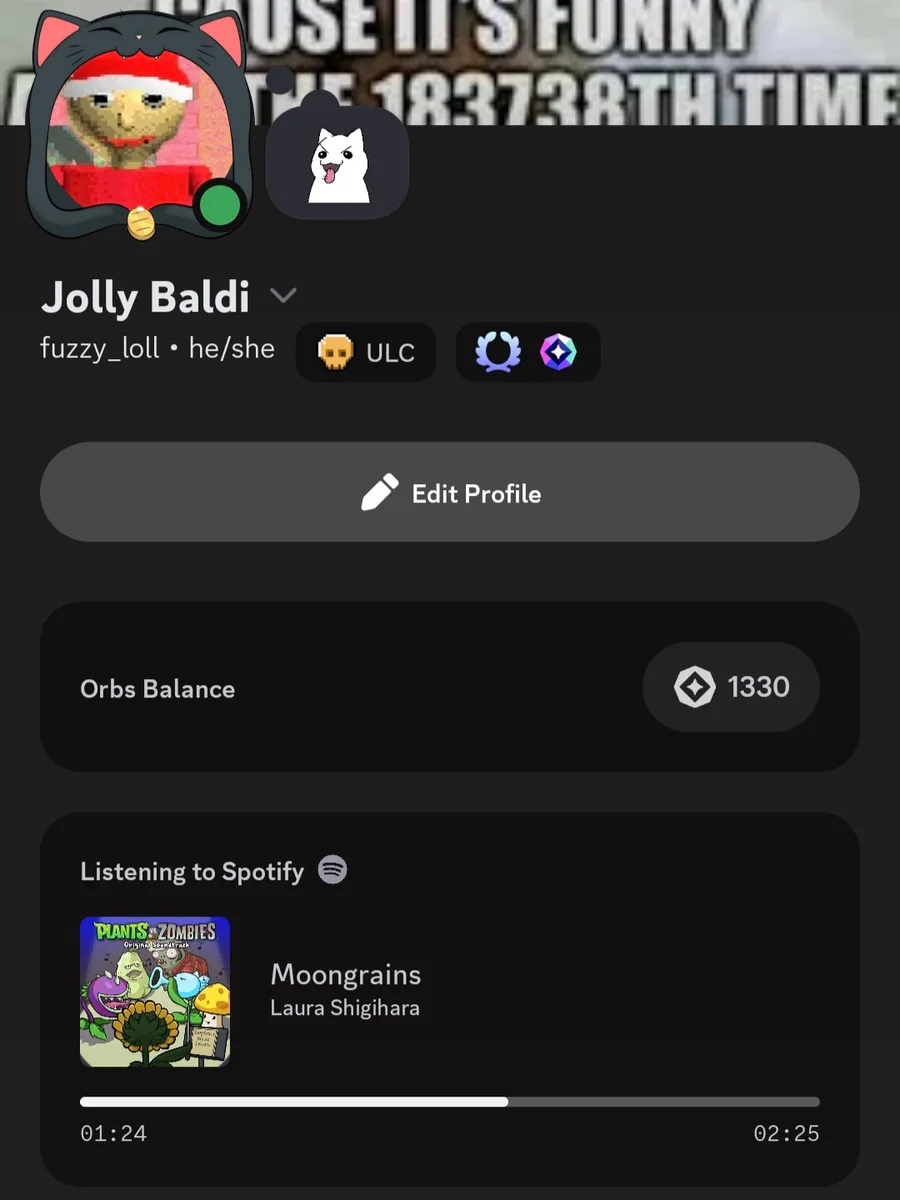Tap the Edit Profile button
The width and height of the screenshot is (900, 1200).
(x=450, y=493)
